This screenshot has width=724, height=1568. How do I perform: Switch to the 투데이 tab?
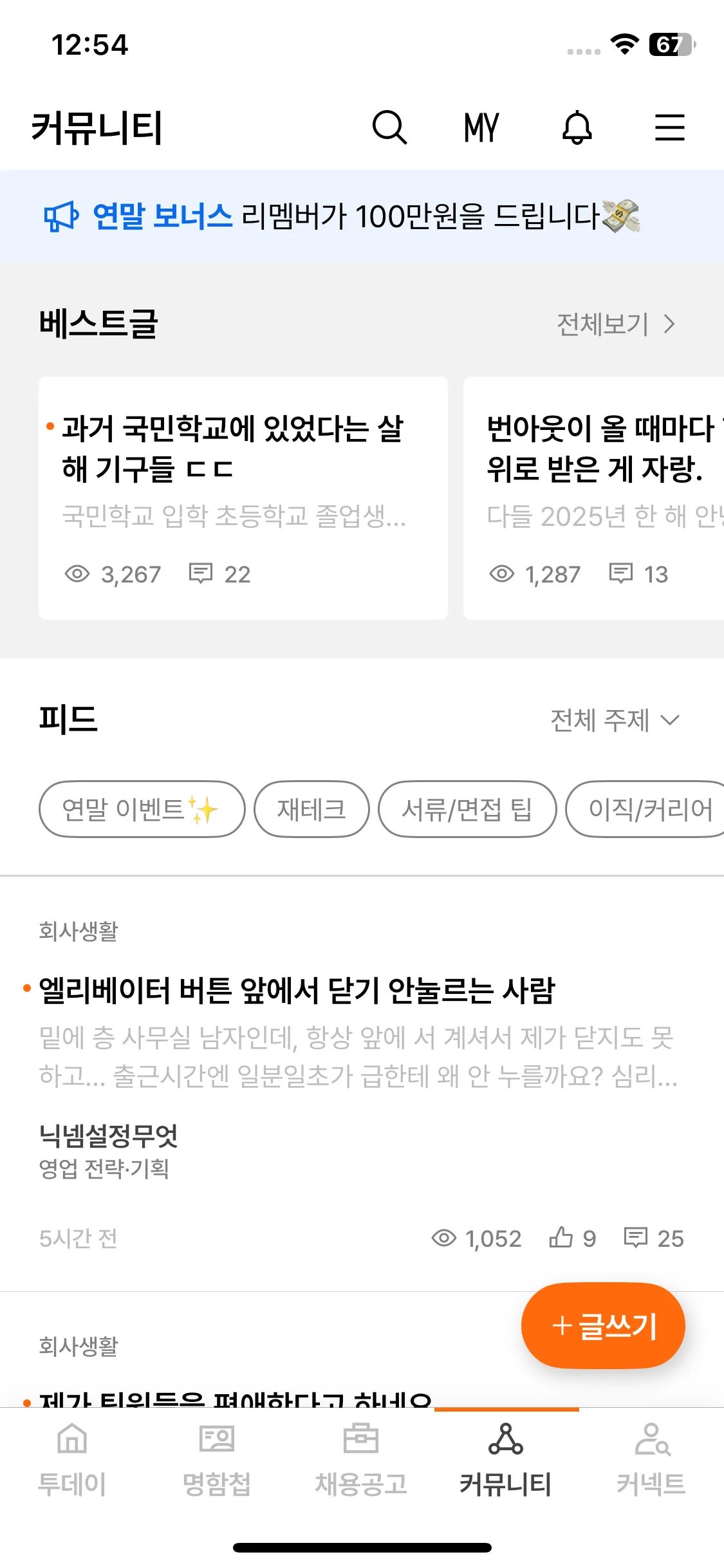pyautogui.click(x=72, y=1460)
